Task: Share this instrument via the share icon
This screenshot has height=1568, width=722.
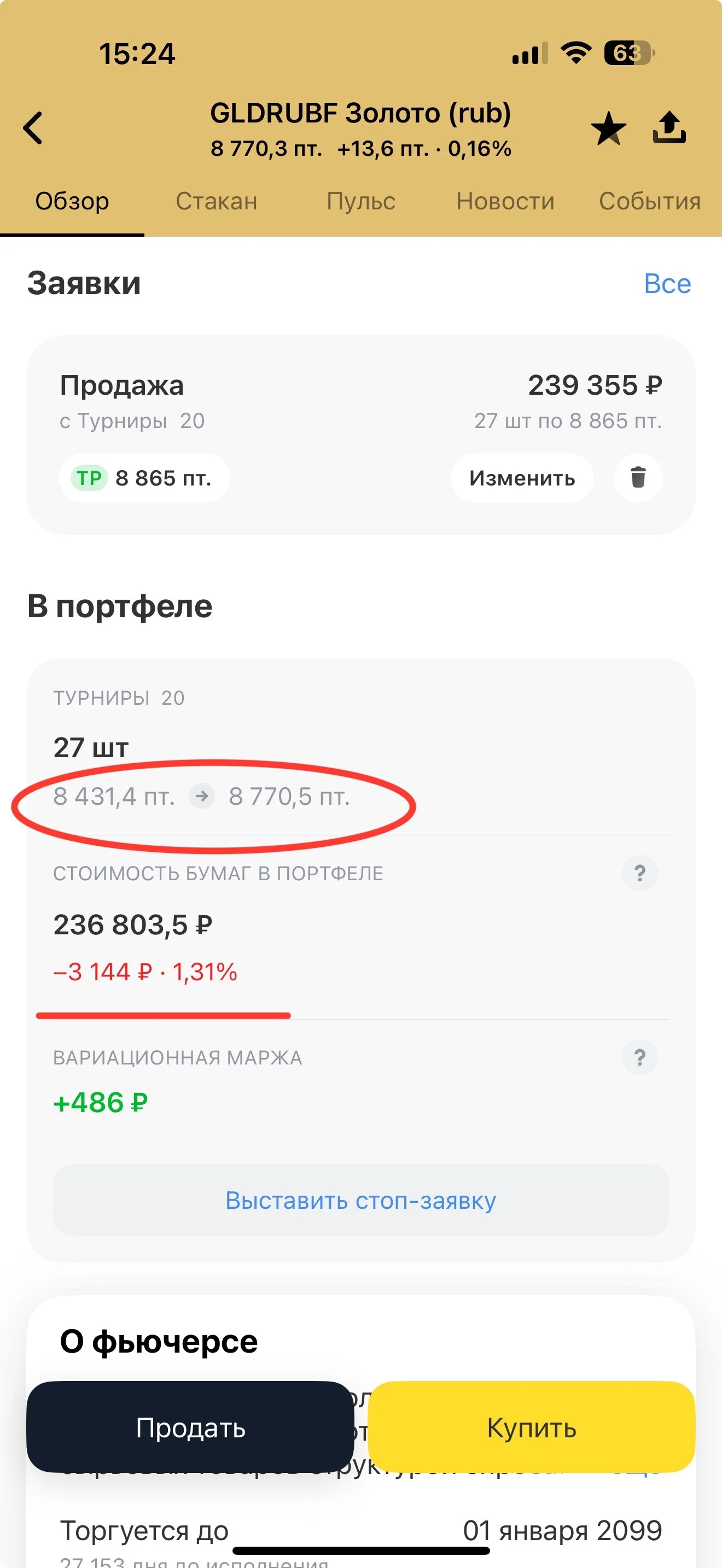Action: [x=669, y=128]
